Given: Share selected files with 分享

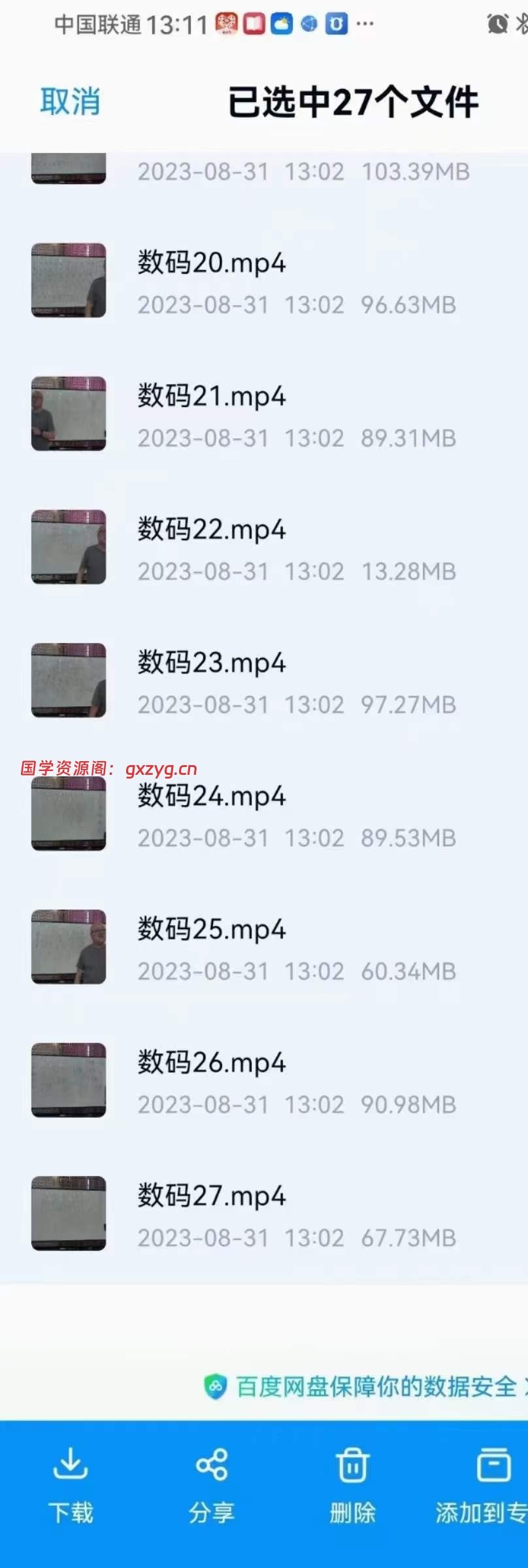Looking at the screenshot, I should coord(211,1484).
